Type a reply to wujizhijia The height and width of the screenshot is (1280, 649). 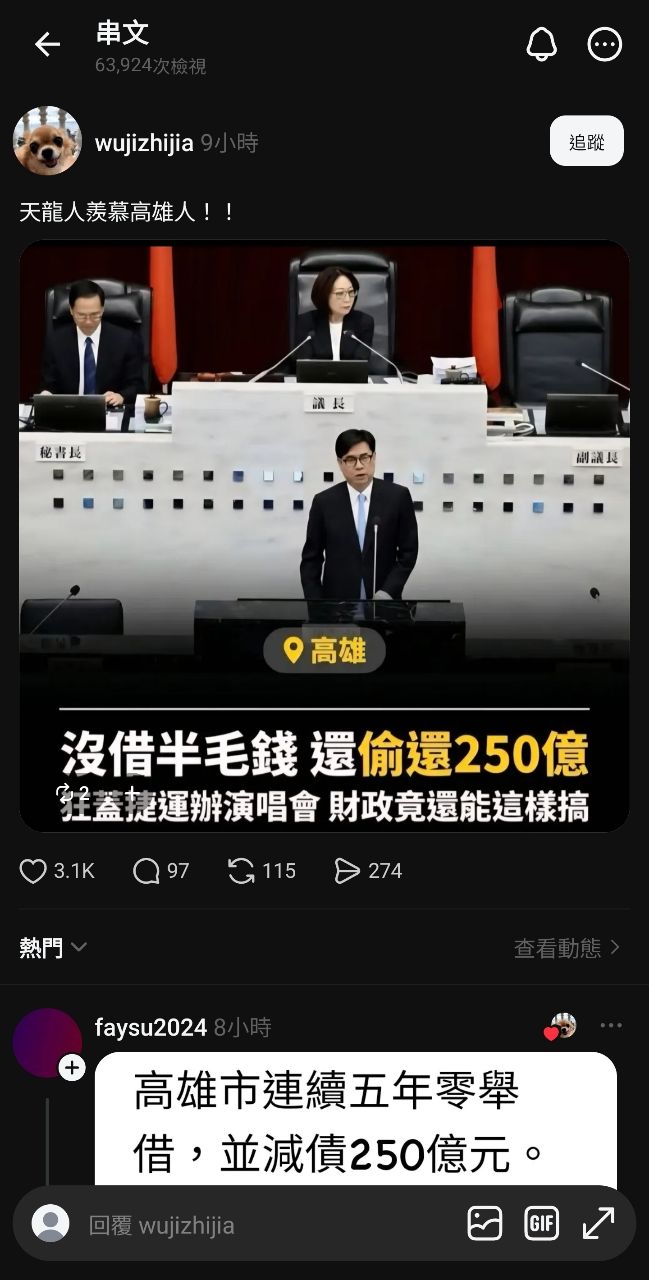click(x=260, y=1225)
